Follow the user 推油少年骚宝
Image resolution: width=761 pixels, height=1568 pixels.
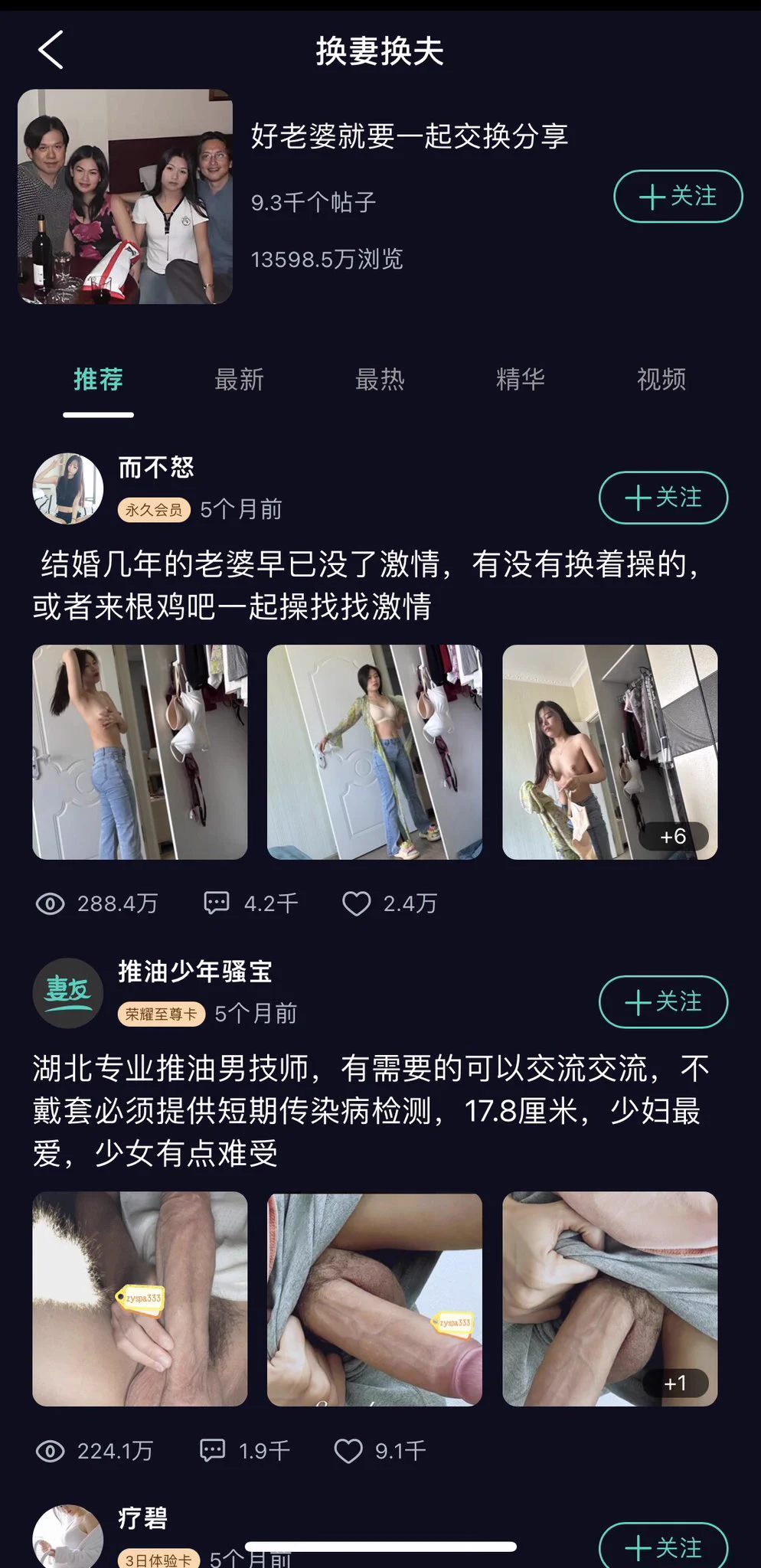pyautogui.click(x=663, y=1001)
